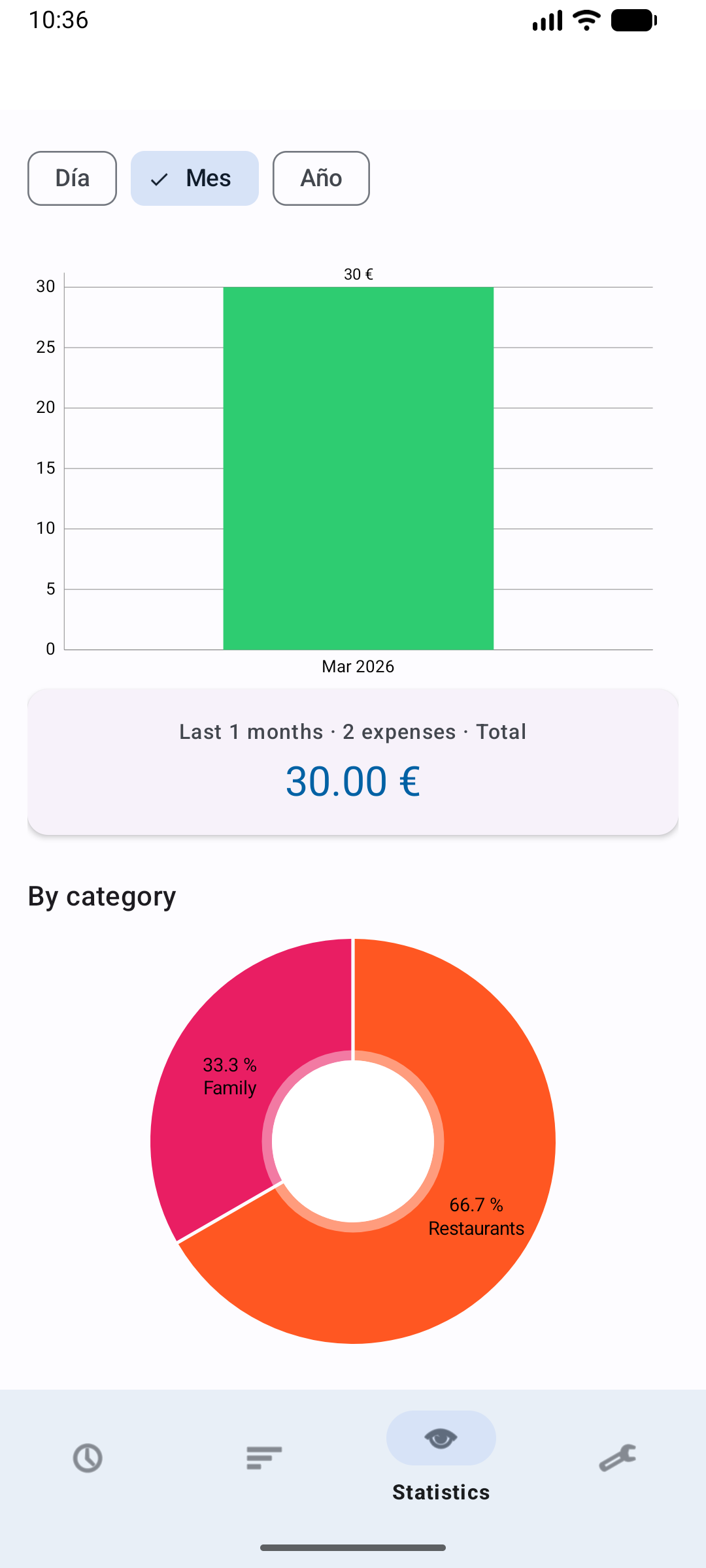Tap the Restaurants pie slice
706x1568 pixels.
point(477,1215)
